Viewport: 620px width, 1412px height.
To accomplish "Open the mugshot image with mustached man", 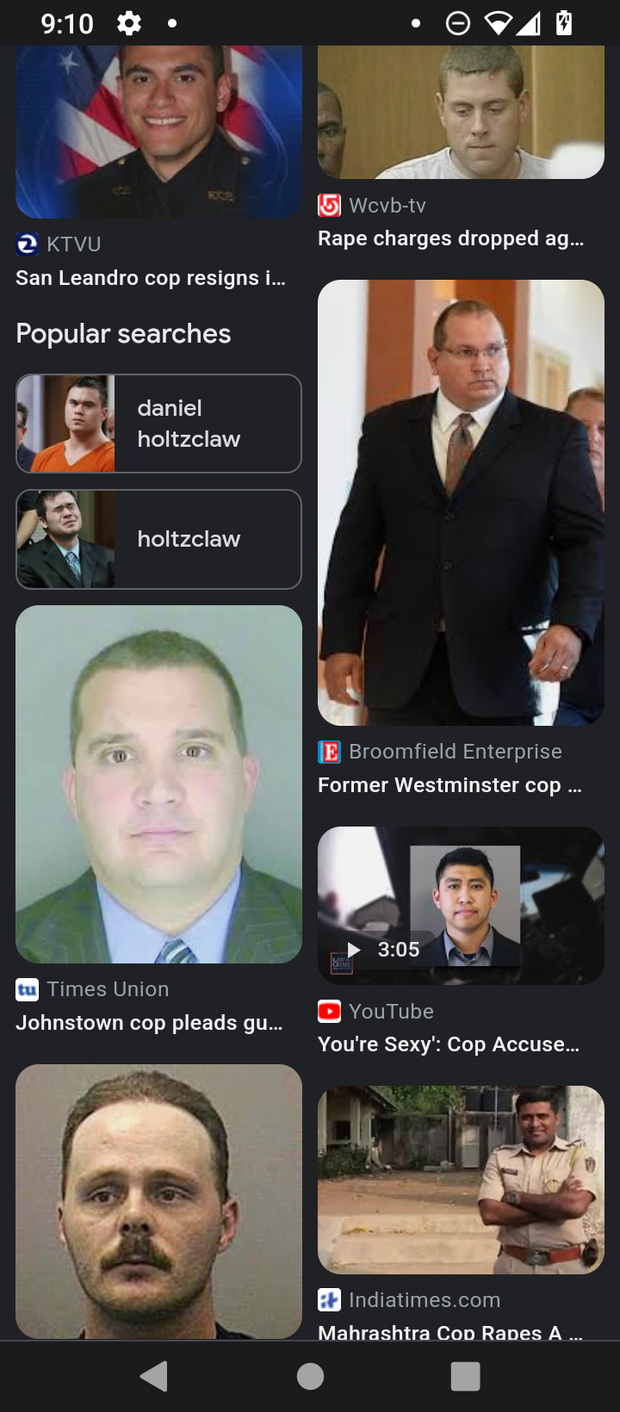I will 158,1200.
